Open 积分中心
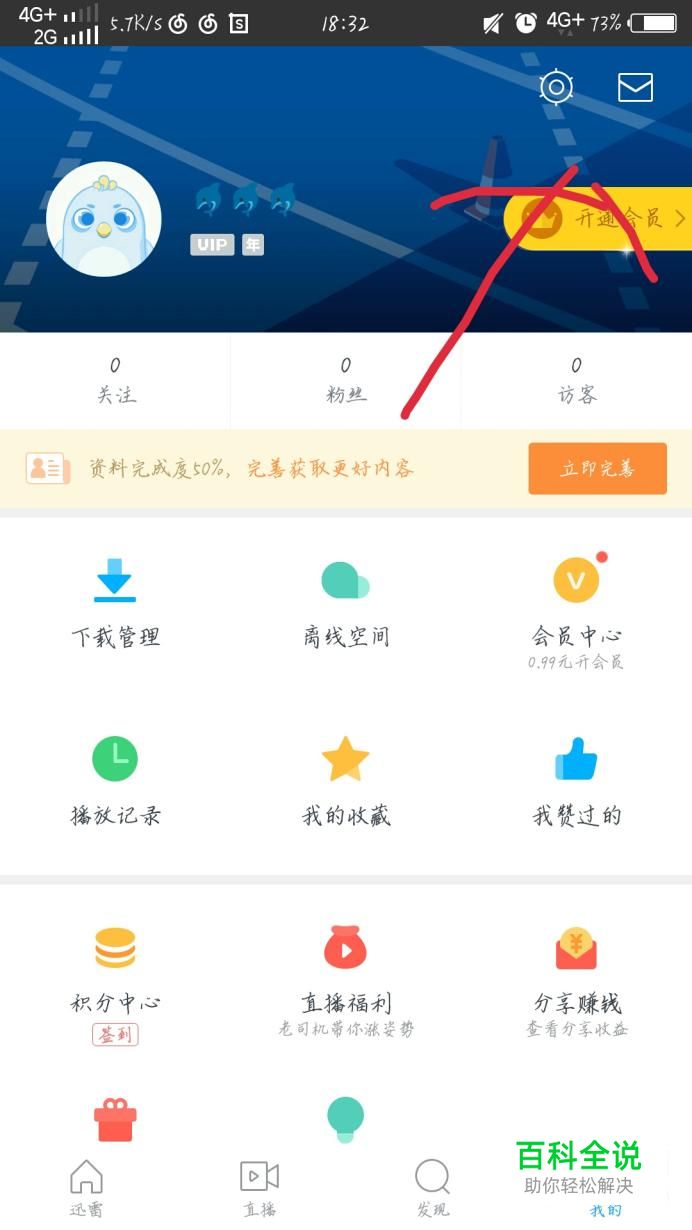This screenshot has height=1230, width=692. click(115, 973)
